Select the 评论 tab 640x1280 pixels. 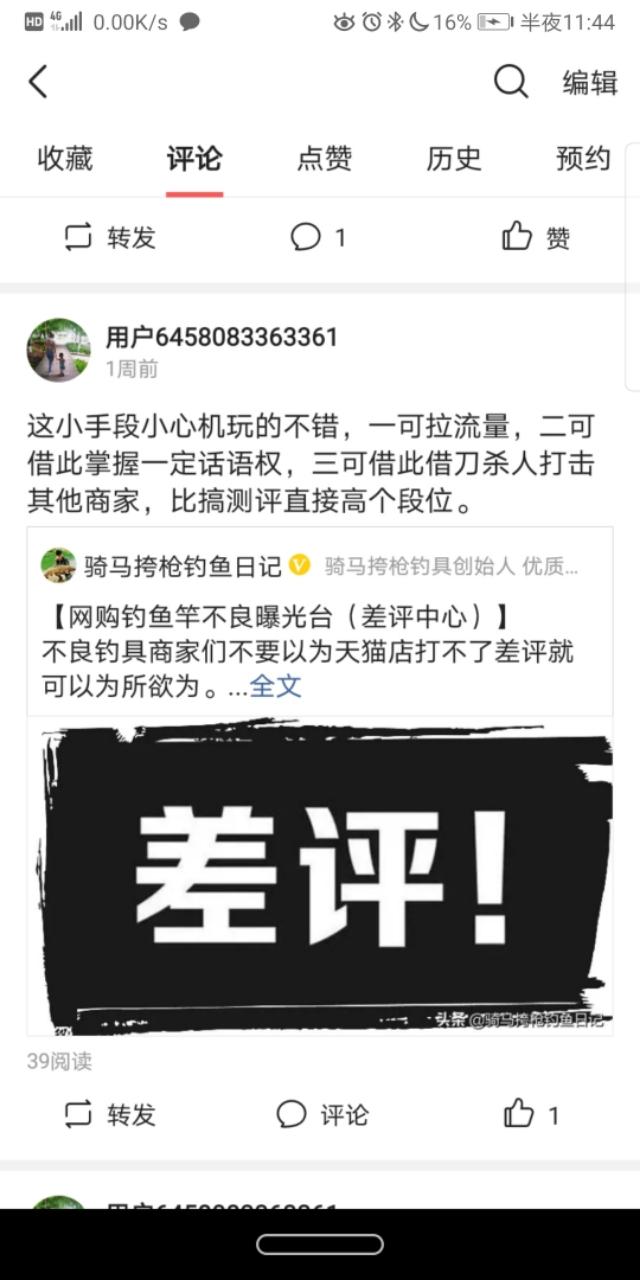tap(194, 158)
